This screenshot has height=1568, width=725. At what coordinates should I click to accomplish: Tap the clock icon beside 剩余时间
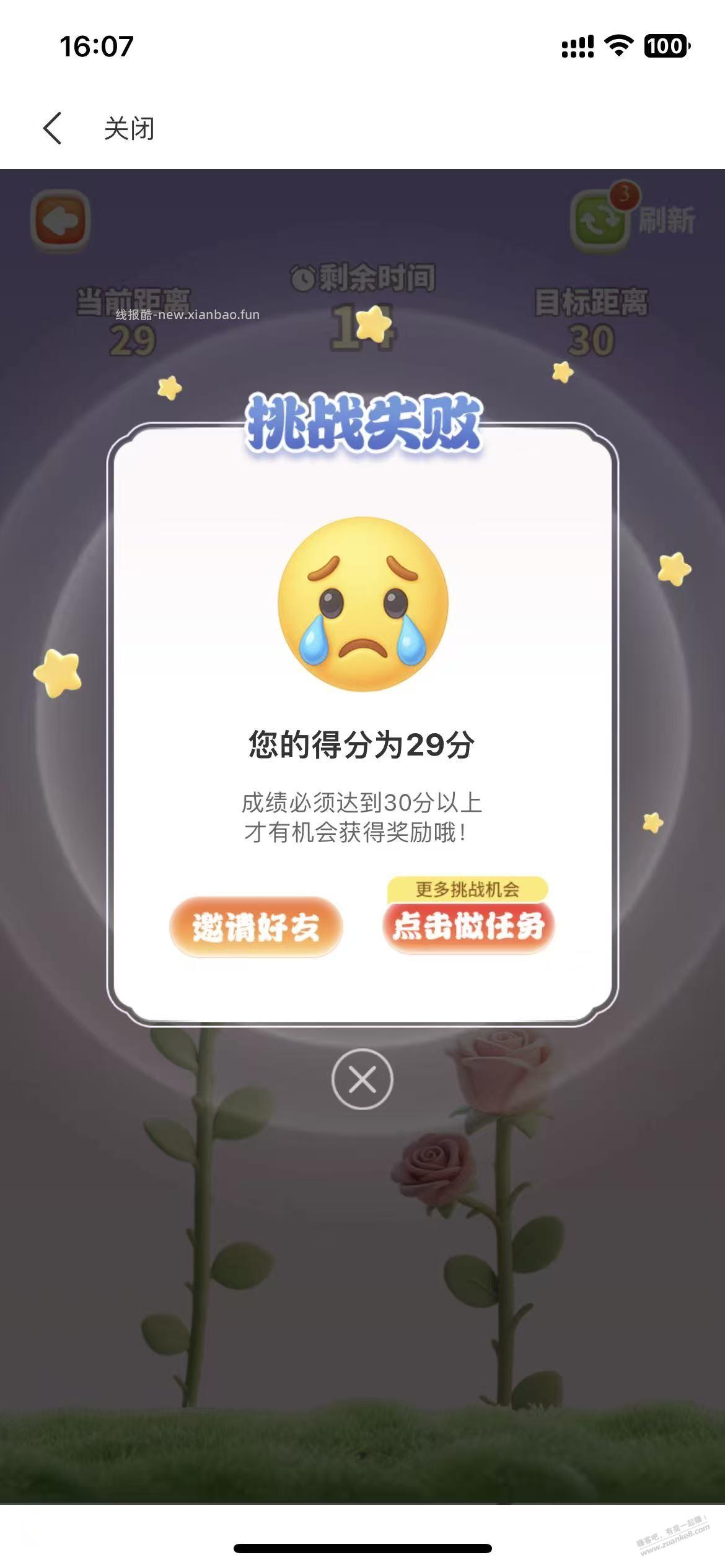point(305,277)
